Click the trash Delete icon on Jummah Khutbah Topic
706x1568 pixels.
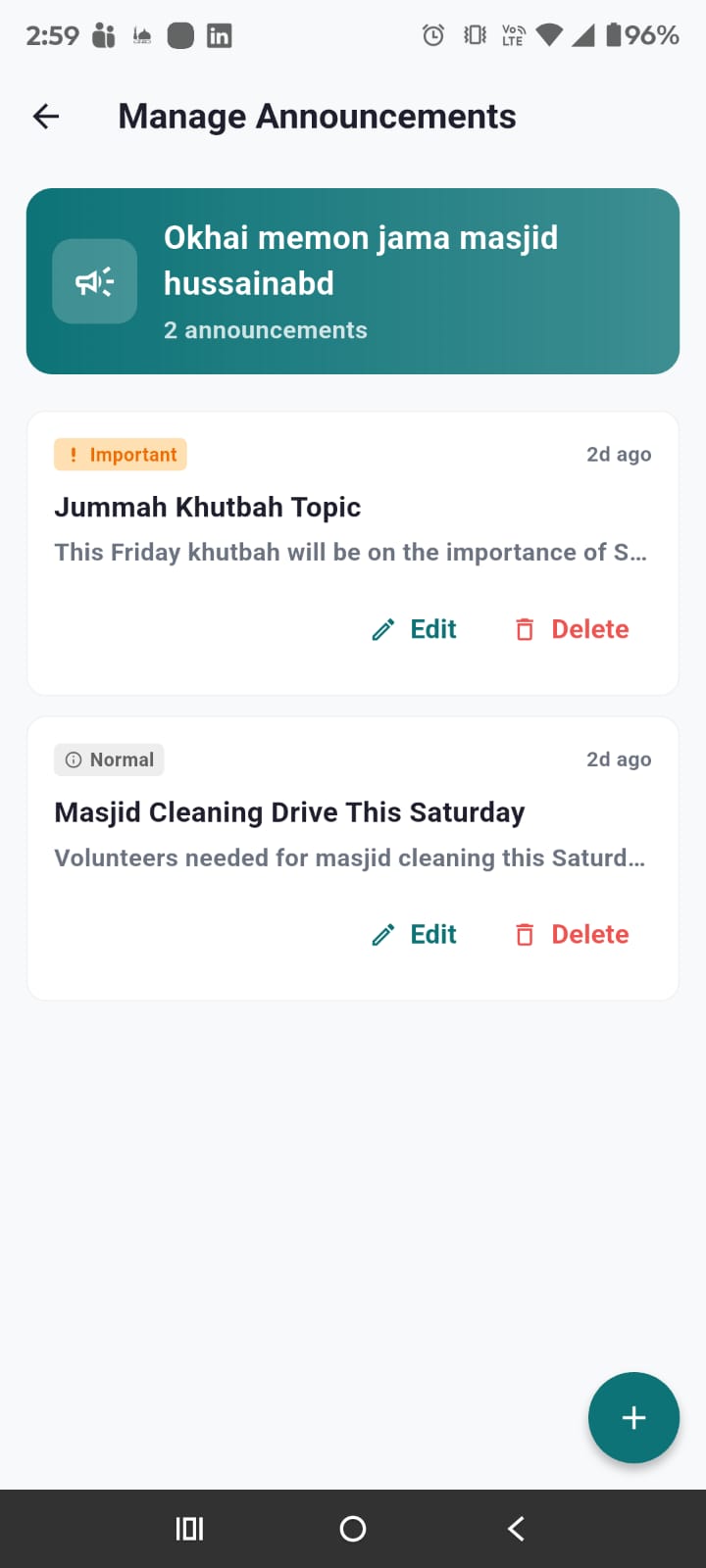pyautogui.click(x=526, y=628)
